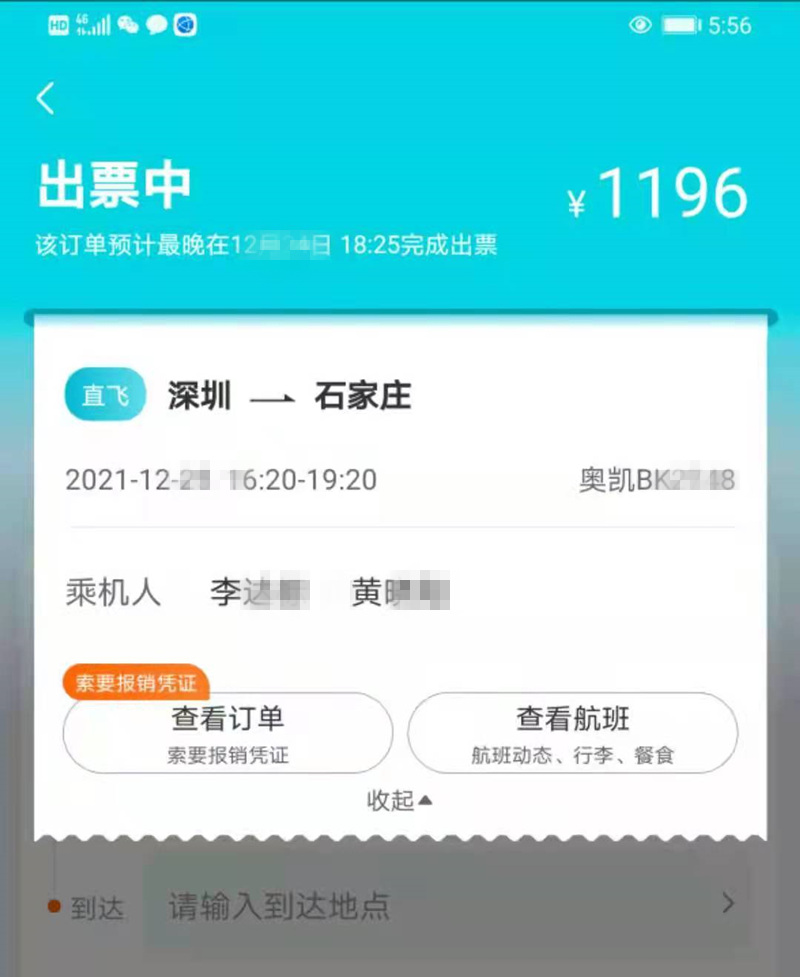Go back using the top-left arrow
The image size is (800, 977).
click(45, 98)
